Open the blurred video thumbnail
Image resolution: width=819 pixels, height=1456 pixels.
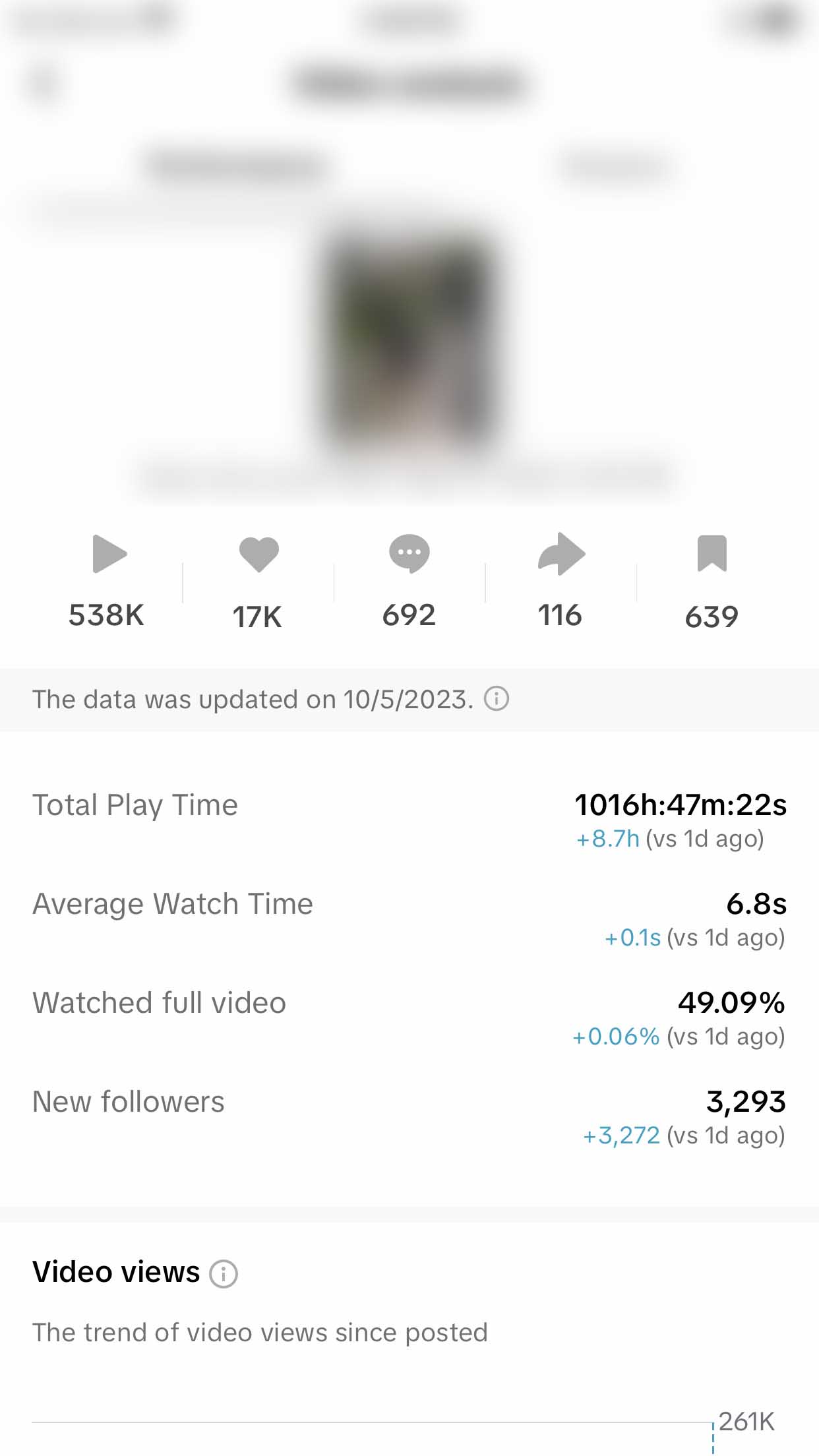pyautogui.click(x=410, y=338)
